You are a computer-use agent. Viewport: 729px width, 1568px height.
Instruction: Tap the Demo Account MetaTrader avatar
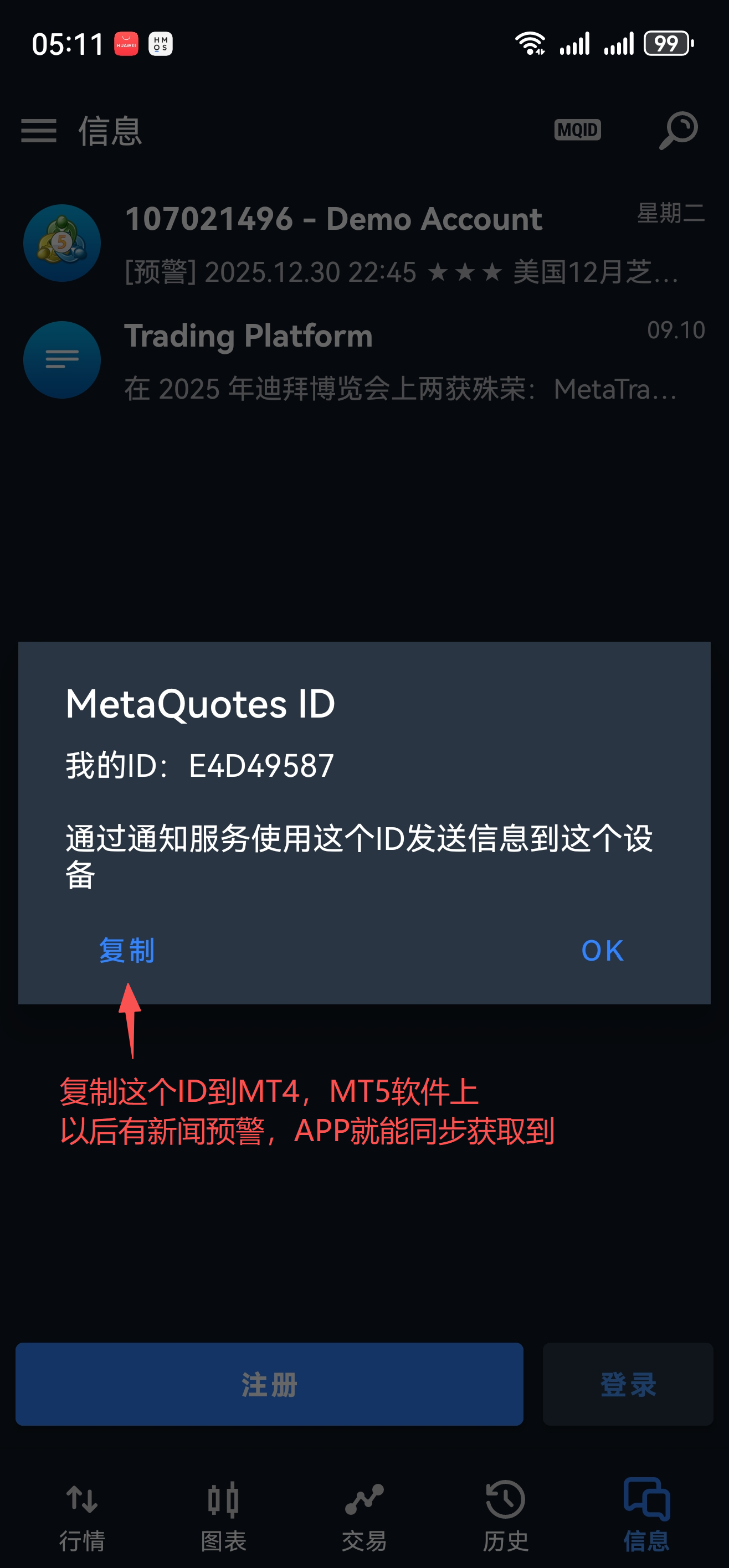pos(61,243)
